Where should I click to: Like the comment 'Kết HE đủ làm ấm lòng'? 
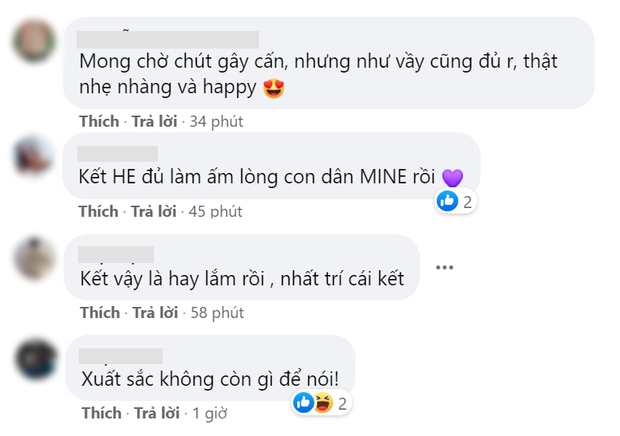pyautogui.click(x=98, y=212)
